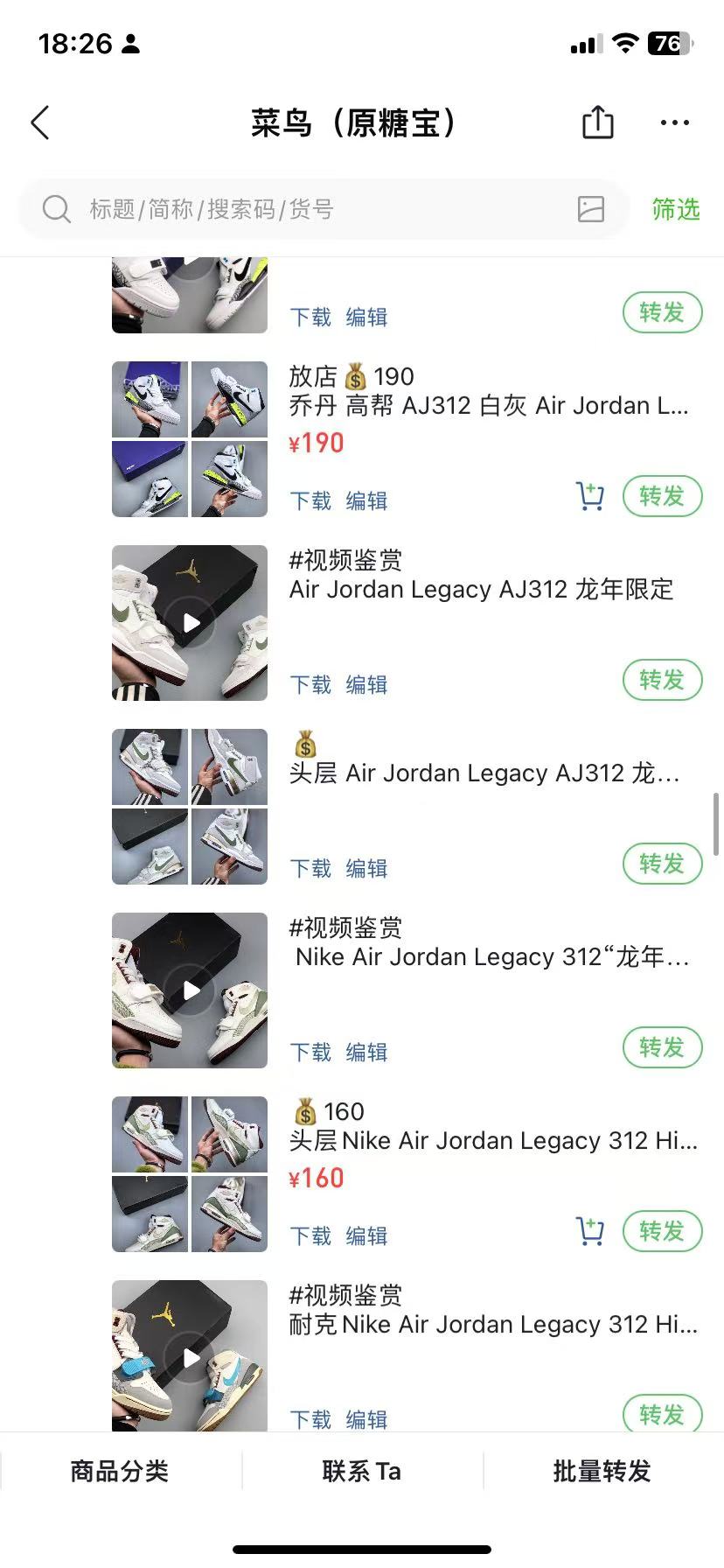Tap the search field for 标题/简称/搜索码/货号
This screenshot has width=724, height=1568.
(x=324, y=209)
